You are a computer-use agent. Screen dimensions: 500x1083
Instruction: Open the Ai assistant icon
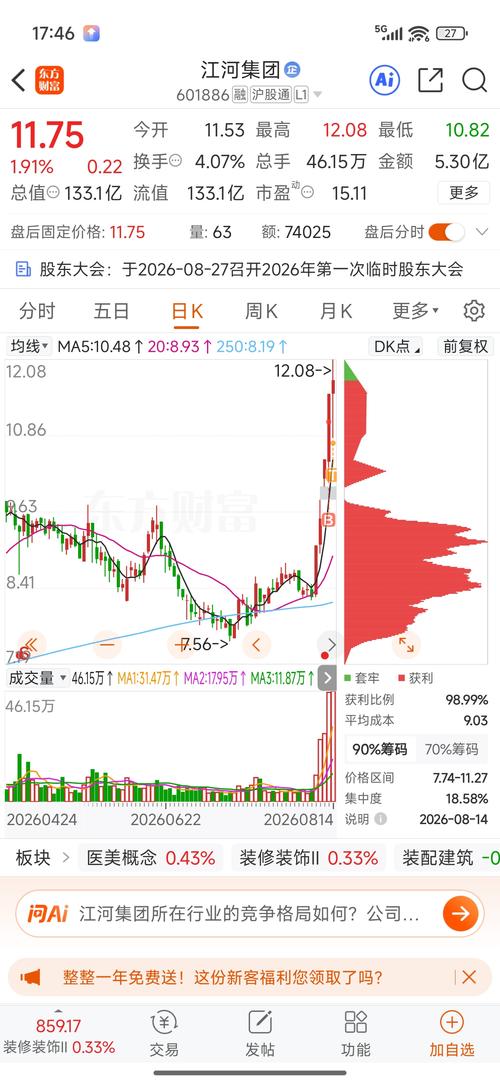tap(385, 80)
